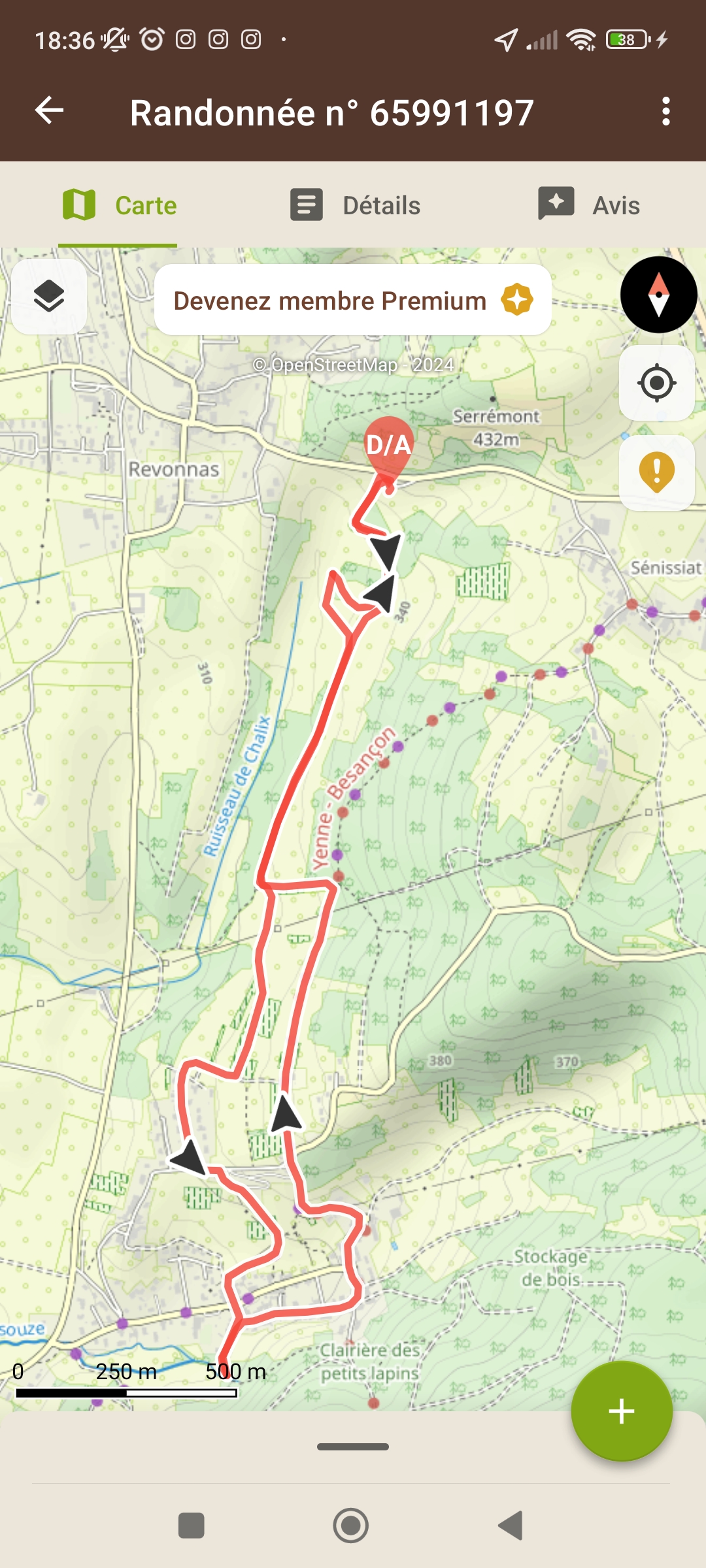Switch to the Avis tab

[x=588, y=205]
